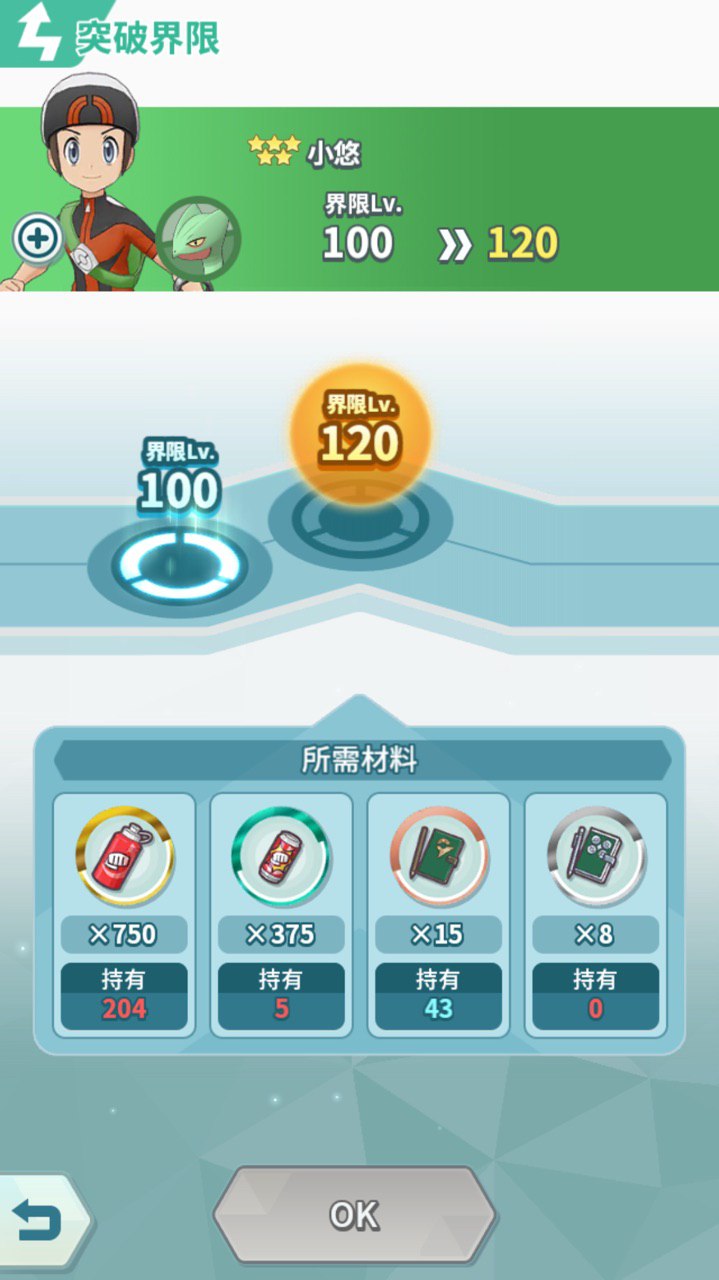Image resolution: width=719 pixels, height=1280 pixels.
Task: Open the plus icon beside the trainer
Action: [x=38, y=239]
